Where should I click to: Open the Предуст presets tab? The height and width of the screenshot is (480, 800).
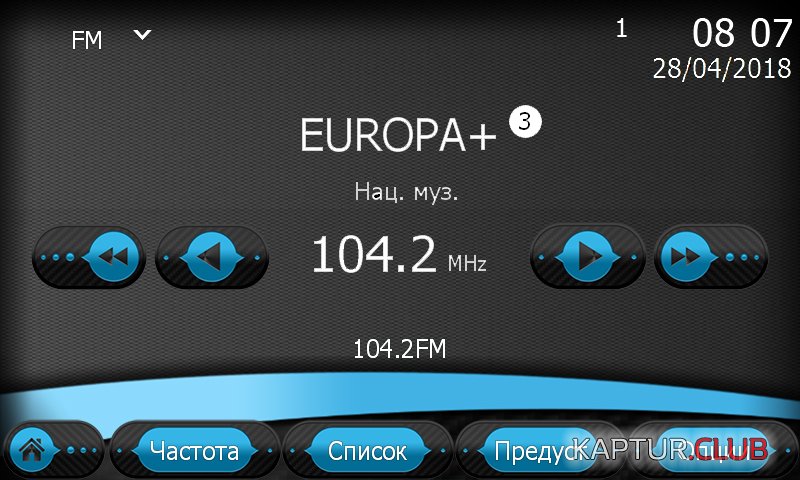click(532, 451)
